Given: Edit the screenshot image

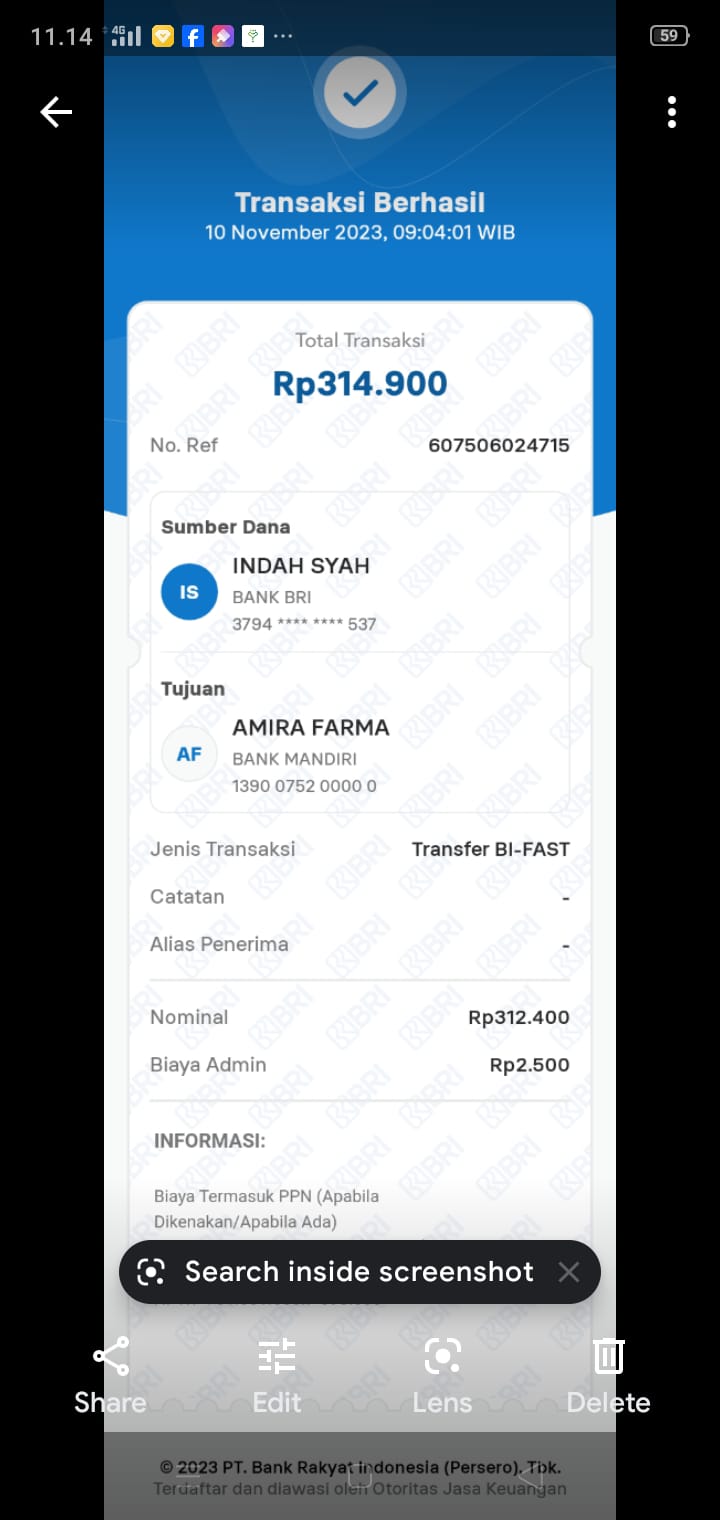Looking at the screenshot, I should (277, 1375).
